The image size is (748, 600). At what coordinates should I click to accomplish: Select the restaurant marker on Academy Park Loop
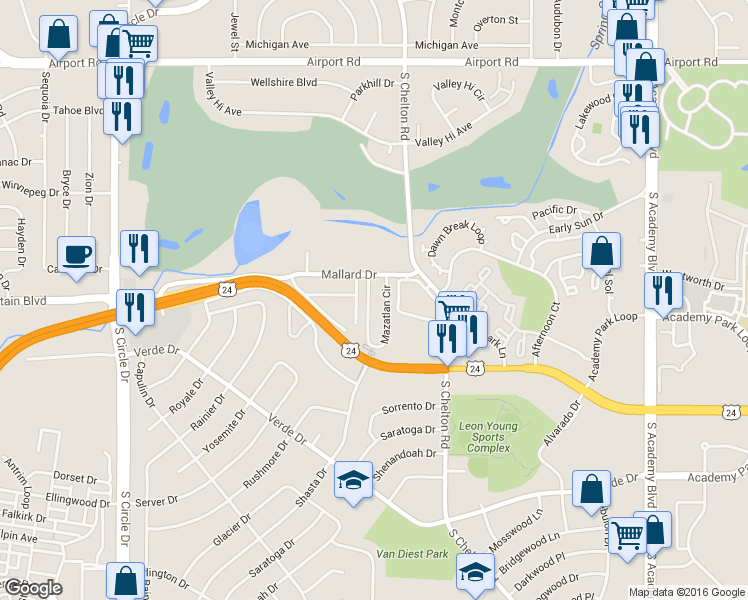[663, 291]
